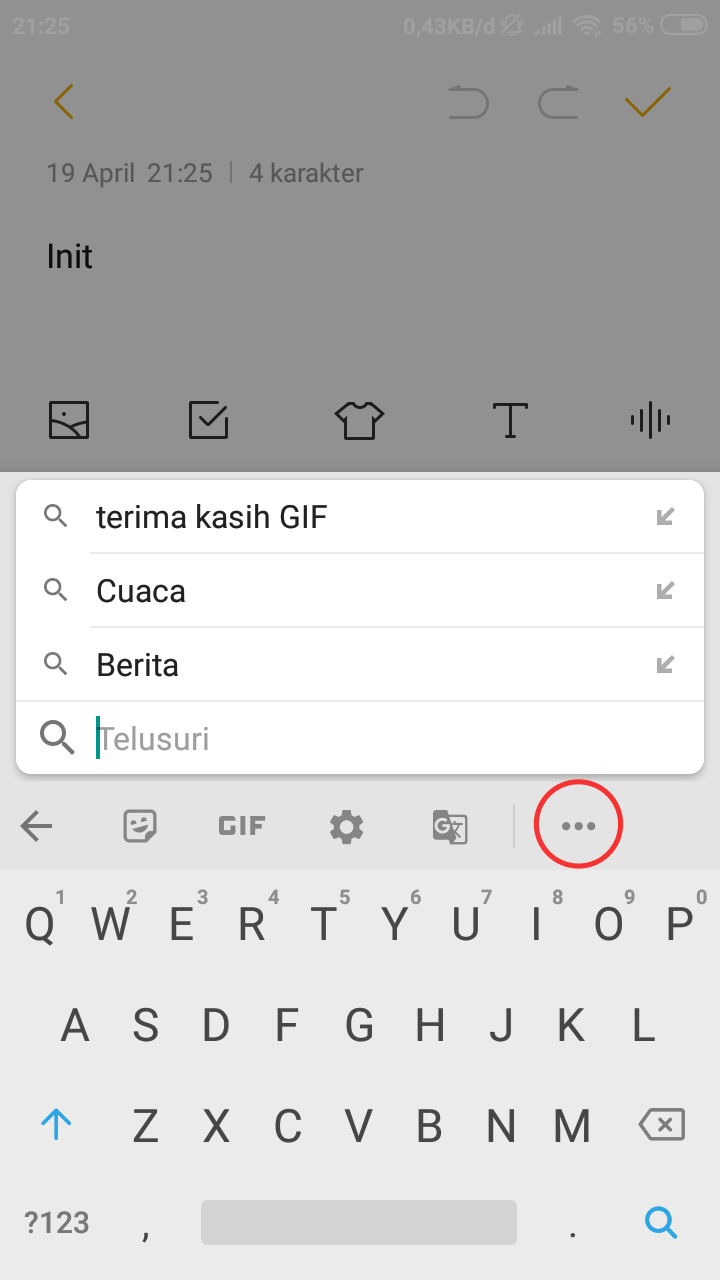Screen dimensions: 720x1280
Task: Select the "terima kasih GIF" suggestion
Action: click(212, 517)
